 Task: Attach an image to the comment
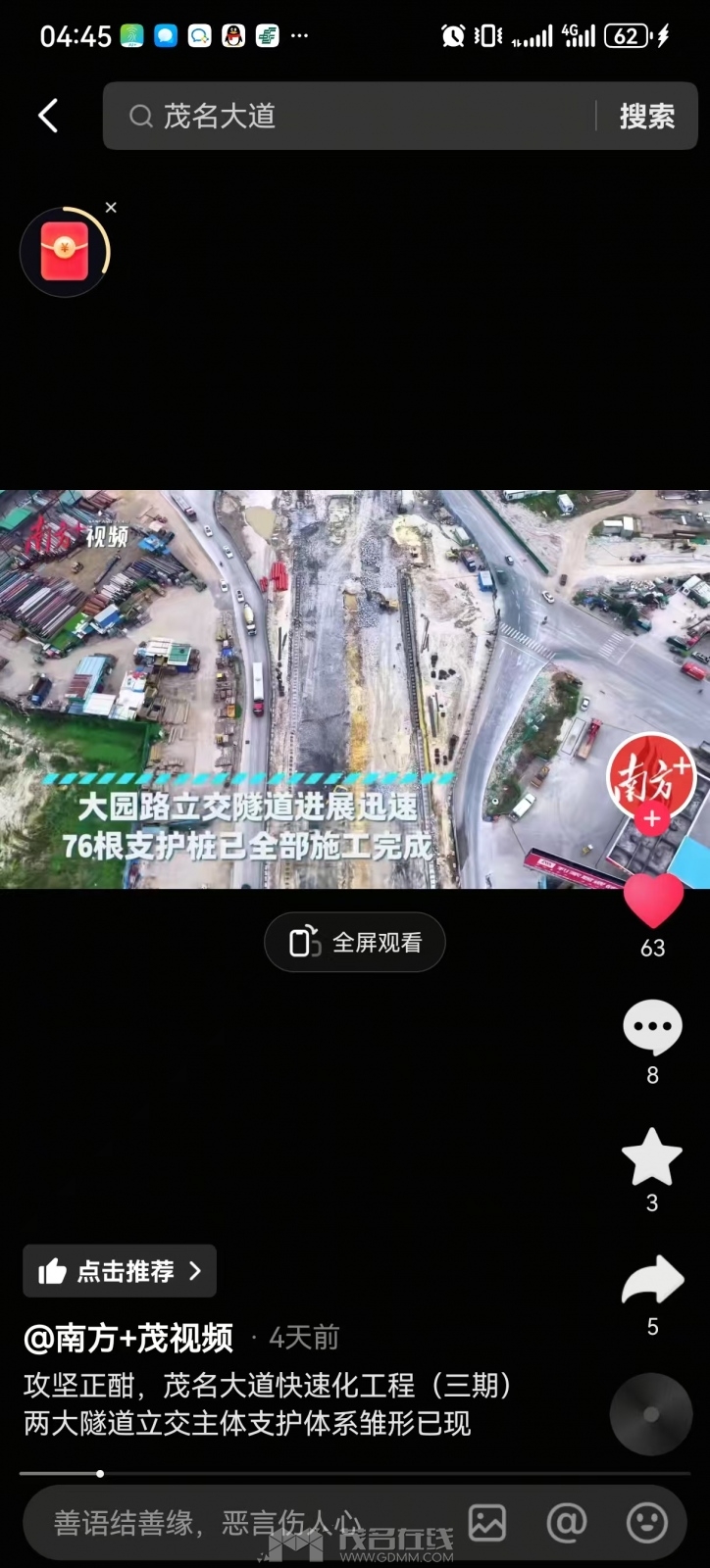(x=487, y=1523)
